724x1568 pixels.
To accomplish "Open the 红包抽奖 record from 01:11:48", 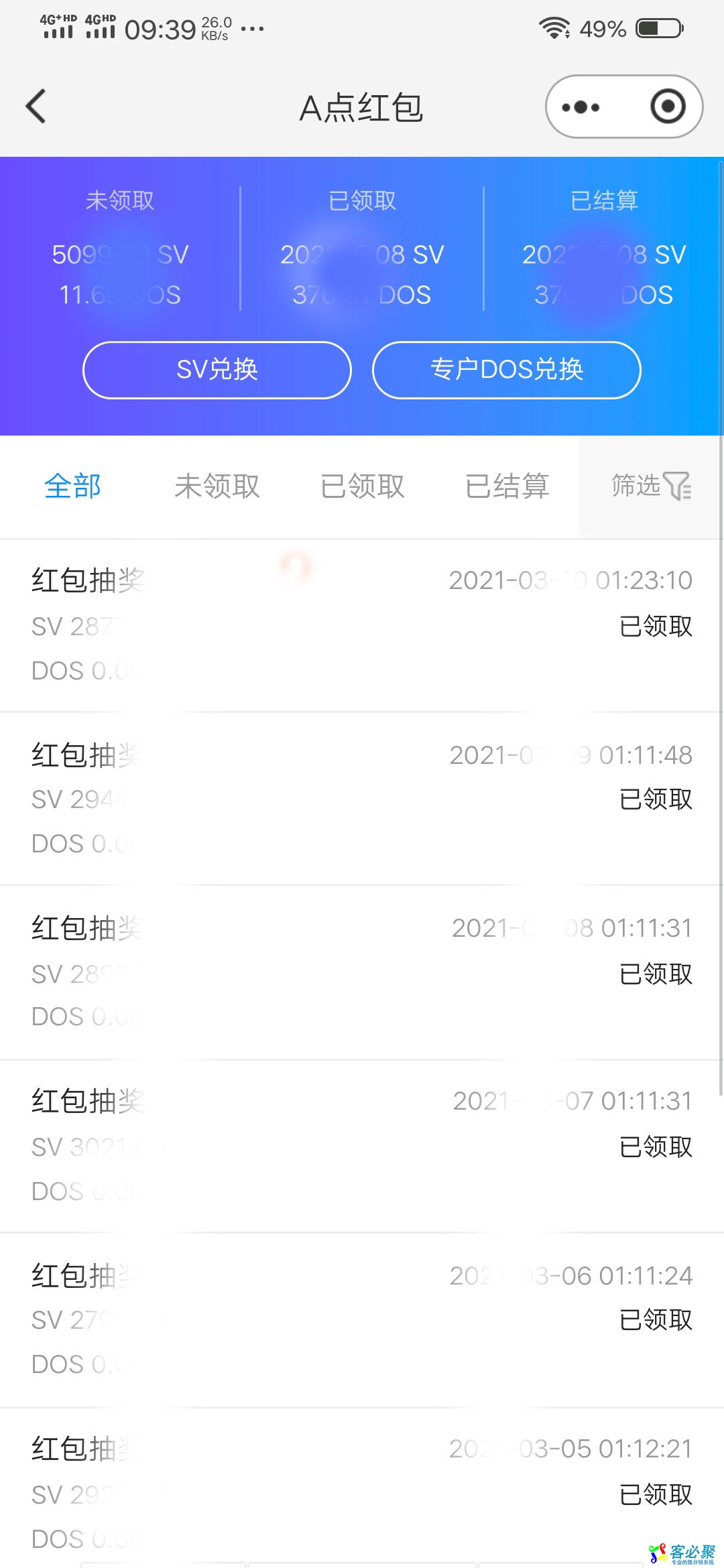I will pos(362,798).
